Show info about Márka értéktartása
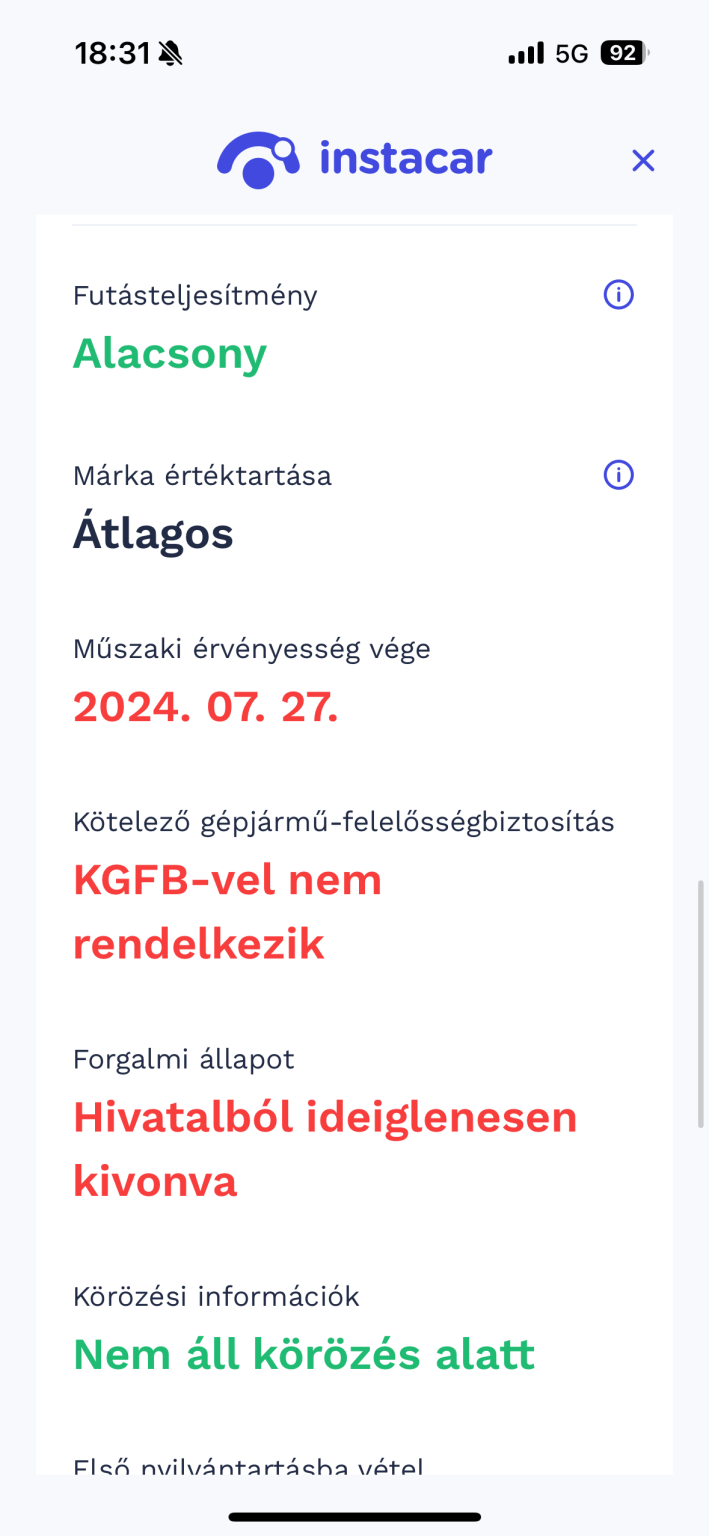The image size is (709, 1536). click(x=619, y=475)
